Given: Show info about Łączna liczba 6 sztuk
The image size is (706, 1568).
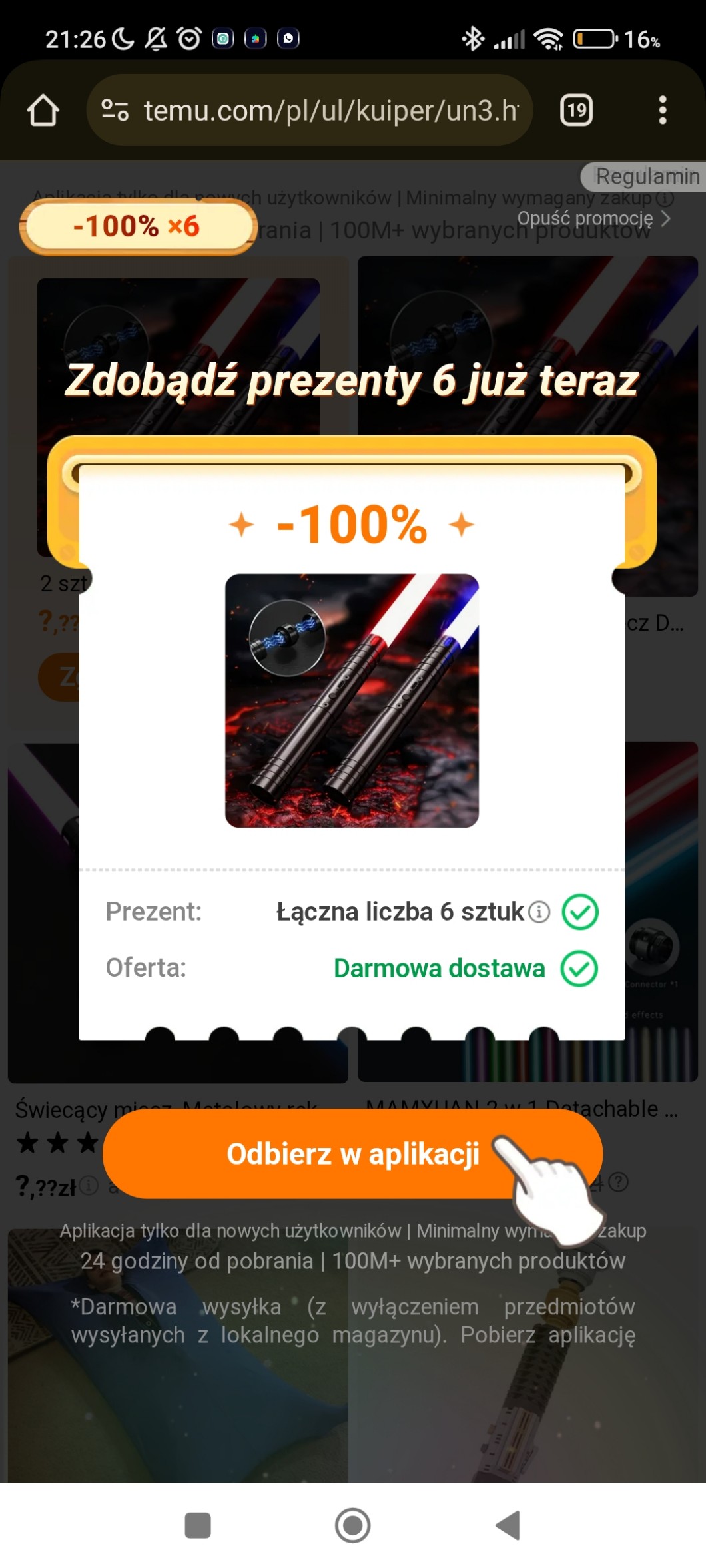Looking at the screenshot, I should (x=539, y=912).
